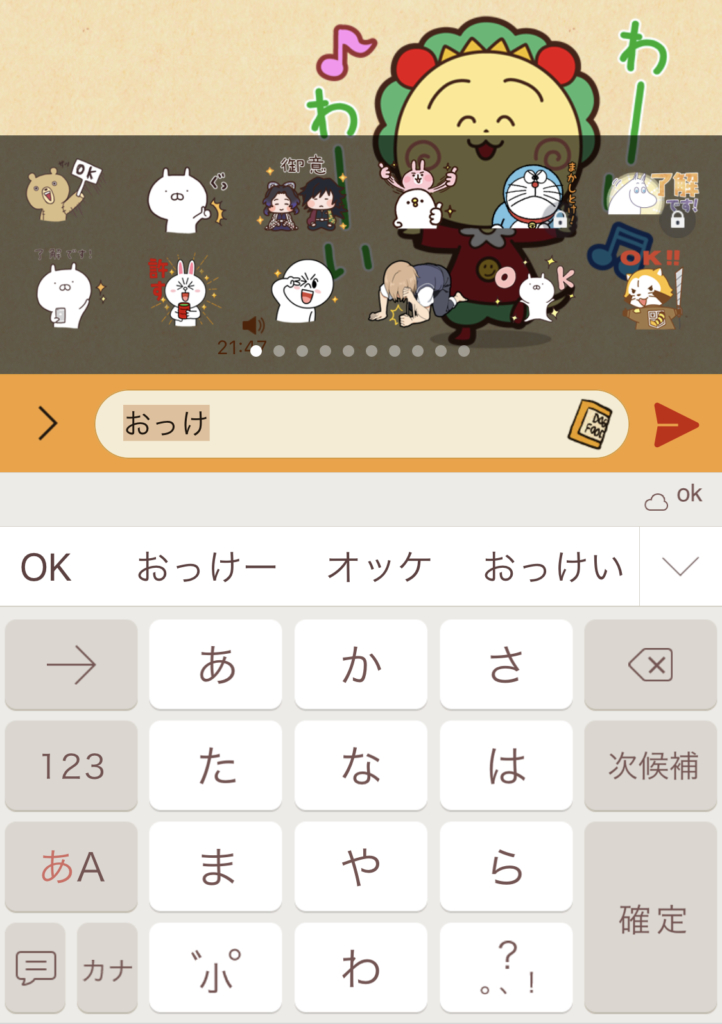This screenshot has width=722, height=1024.
Task: Open the sticker icon inside the message field
Action: coord(589,425)
